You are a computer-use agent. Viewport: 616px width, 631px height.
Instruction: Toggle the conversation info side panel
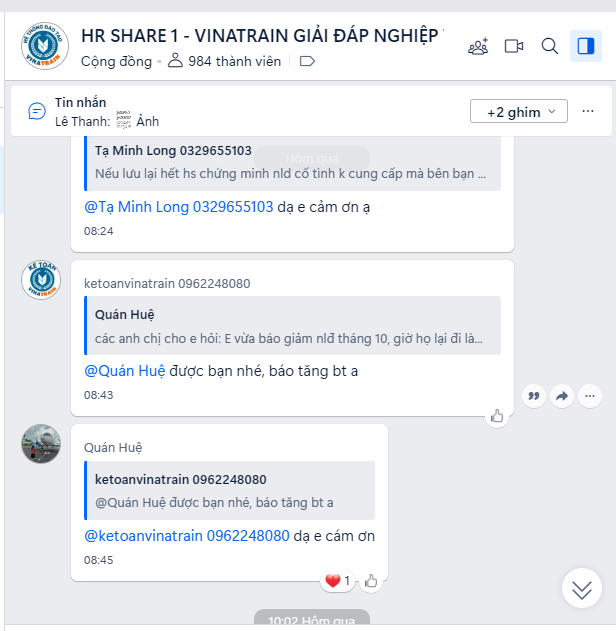click(x=585, y=46)
